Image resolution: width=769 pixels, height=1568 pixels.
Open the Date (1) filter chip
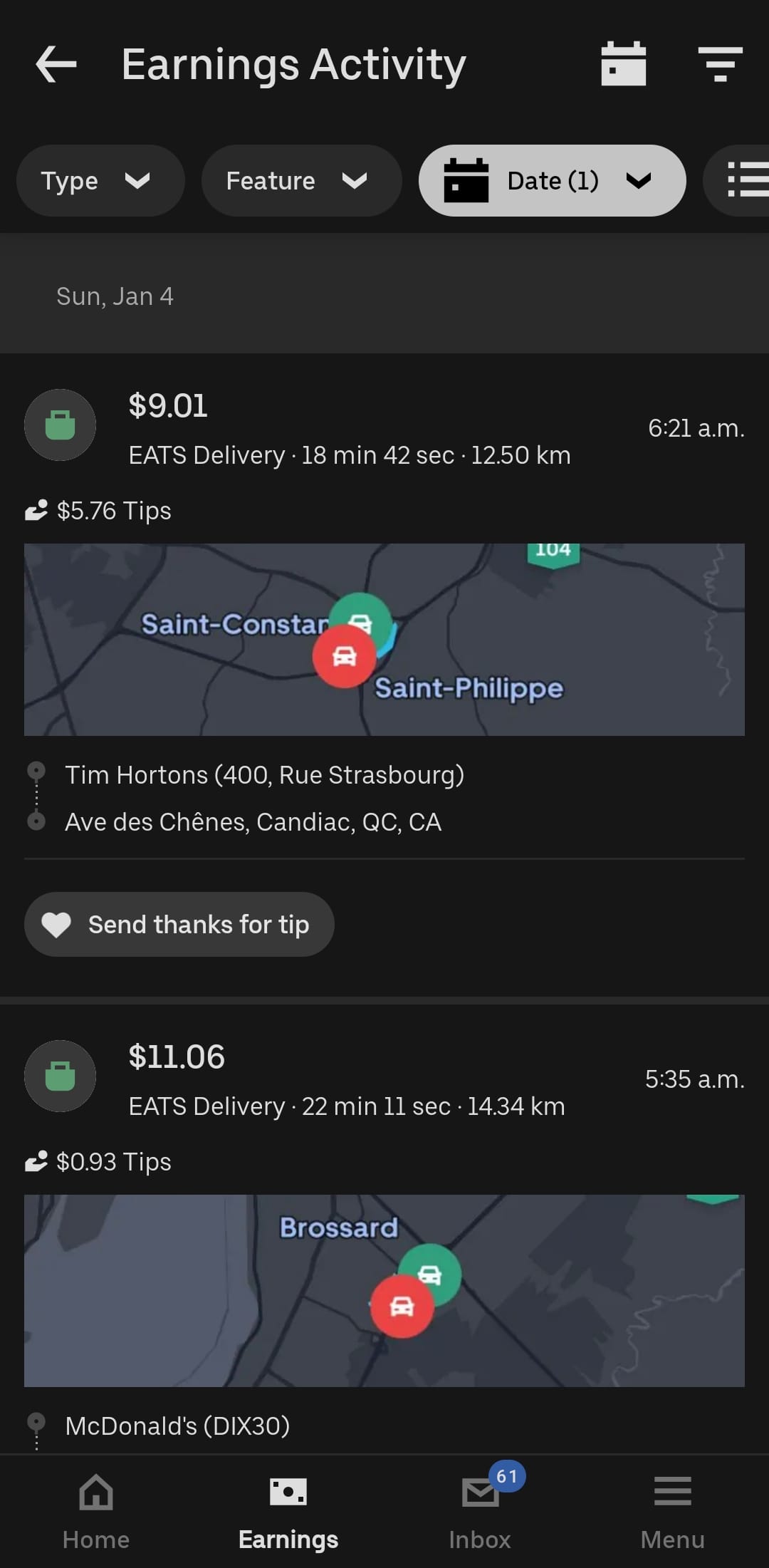click(552, 181)
